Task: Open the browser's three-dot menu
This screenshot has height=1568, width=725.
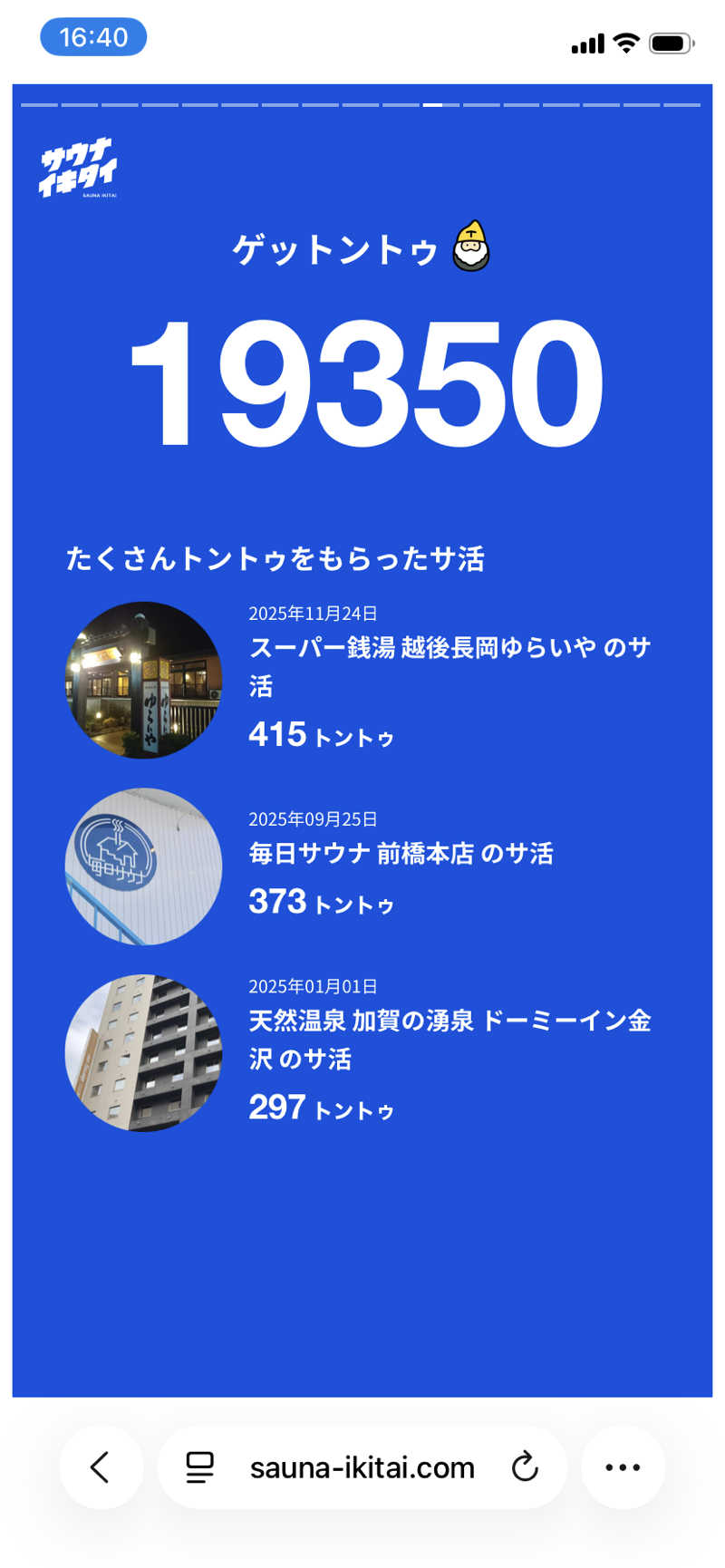Action: [623, 1466]
